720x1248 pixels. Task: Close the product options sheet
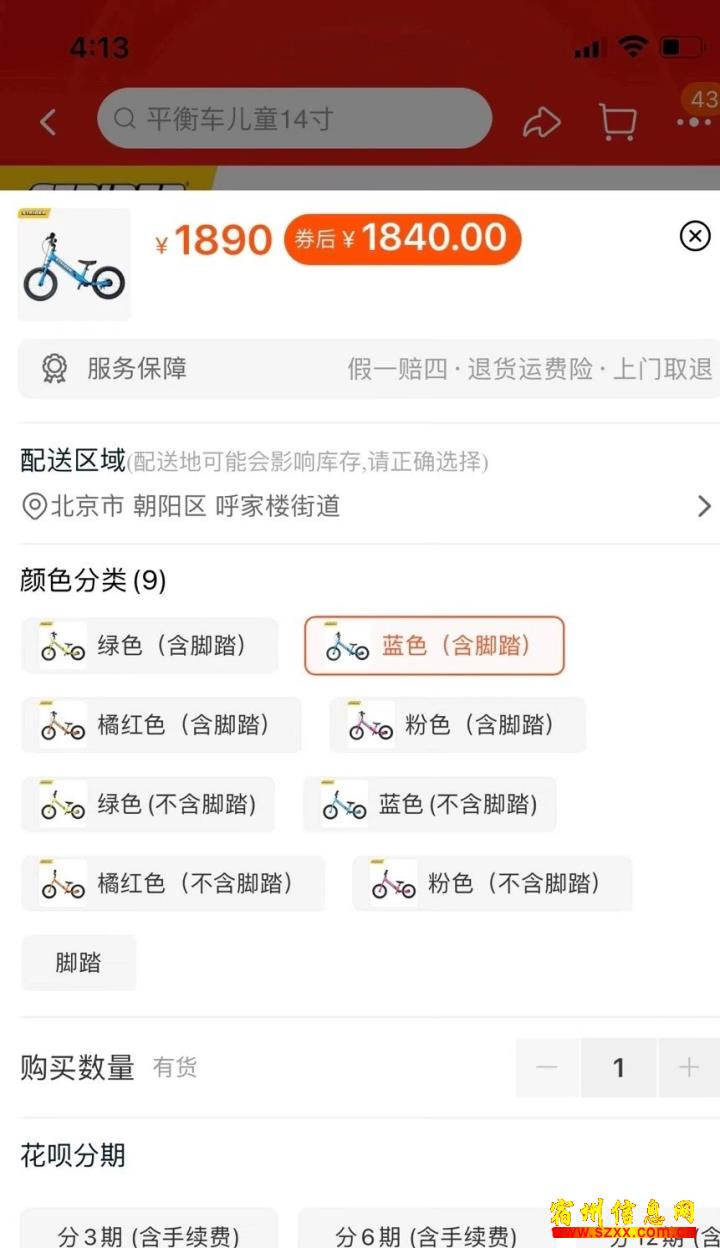coord(695,236)
